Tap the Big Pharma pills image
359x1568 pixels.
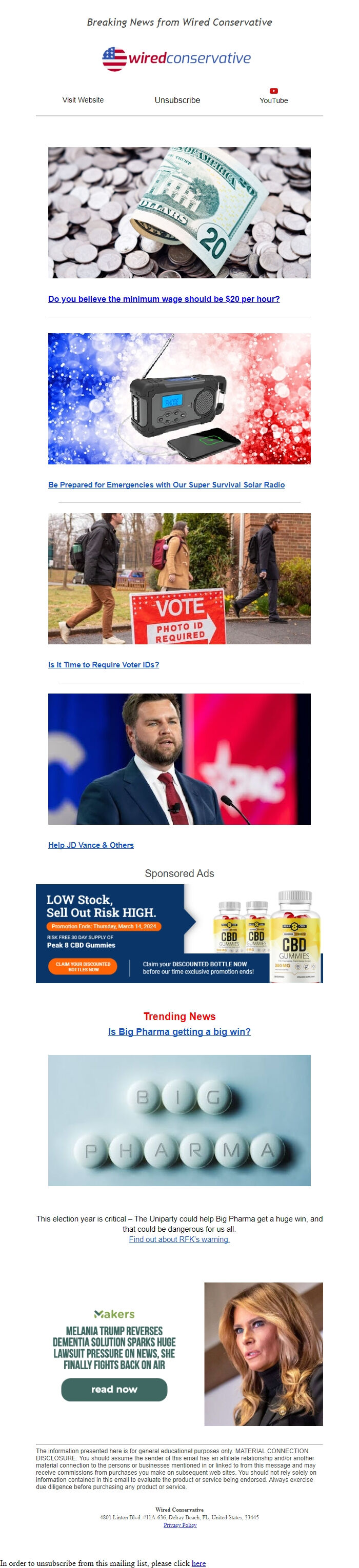[179, 1120]
